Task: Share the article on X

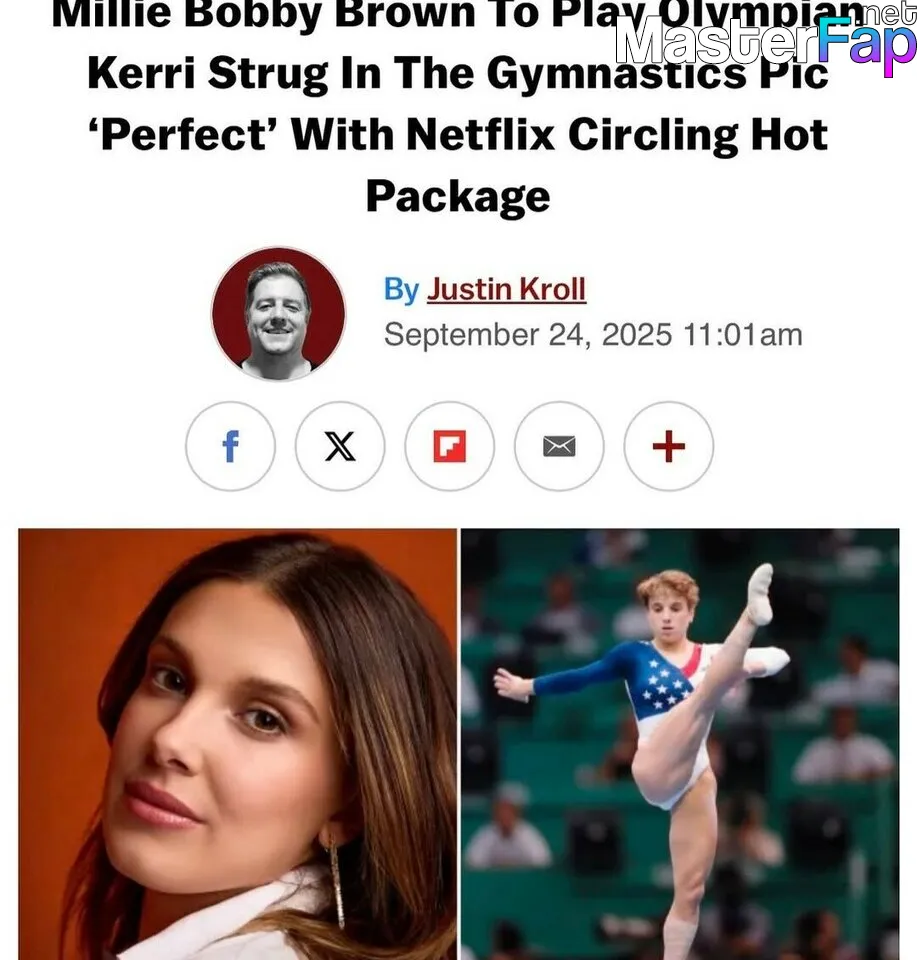Action: click(340, 447)
